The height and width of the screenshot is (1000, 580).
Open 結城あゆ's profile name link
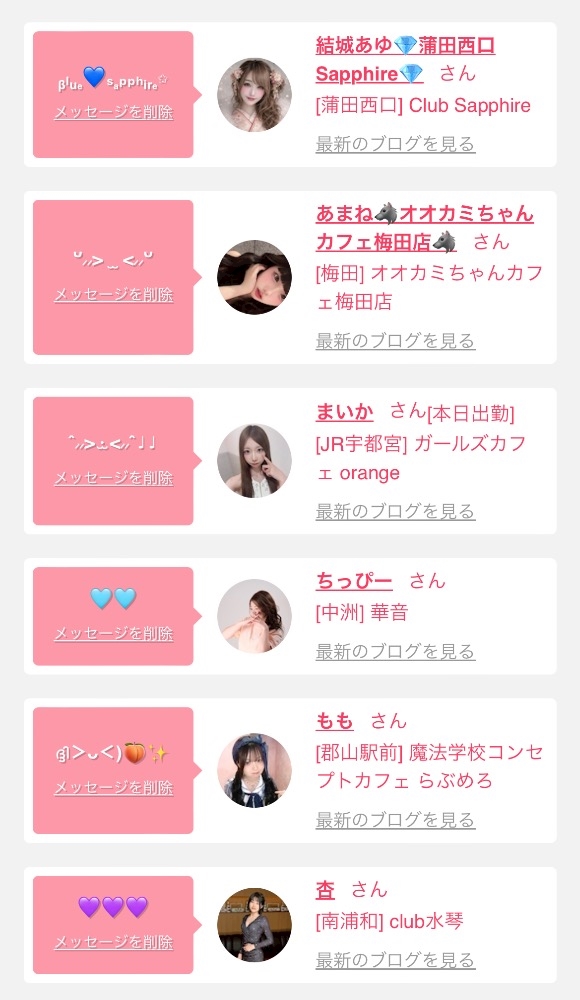[405, 60]
